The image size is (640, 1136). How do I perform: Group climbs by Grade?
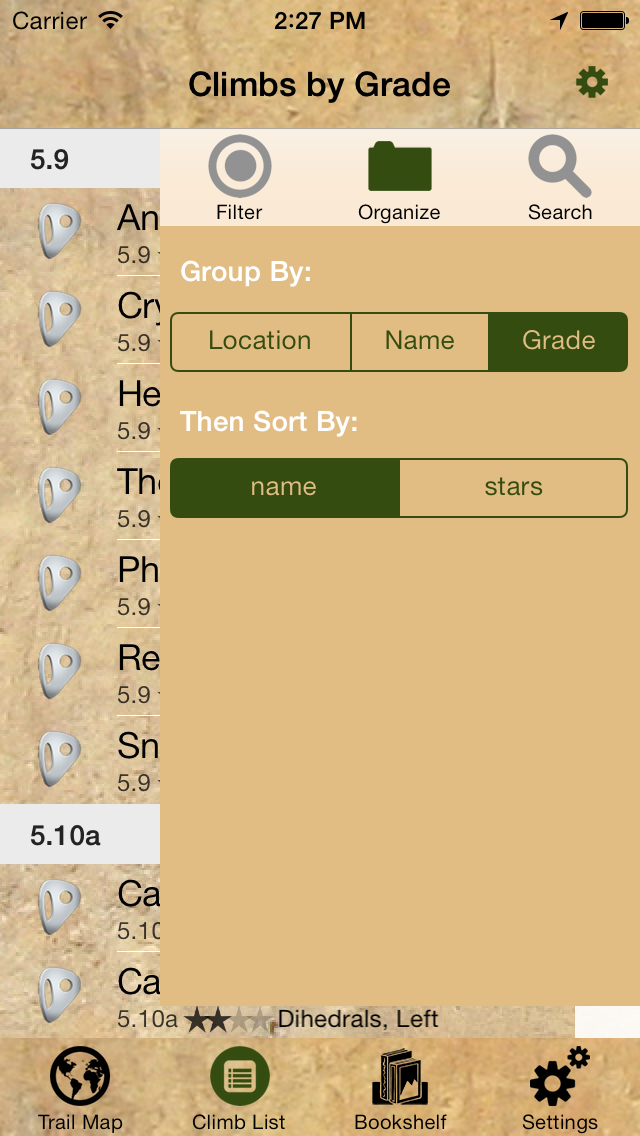coord(558,341)
